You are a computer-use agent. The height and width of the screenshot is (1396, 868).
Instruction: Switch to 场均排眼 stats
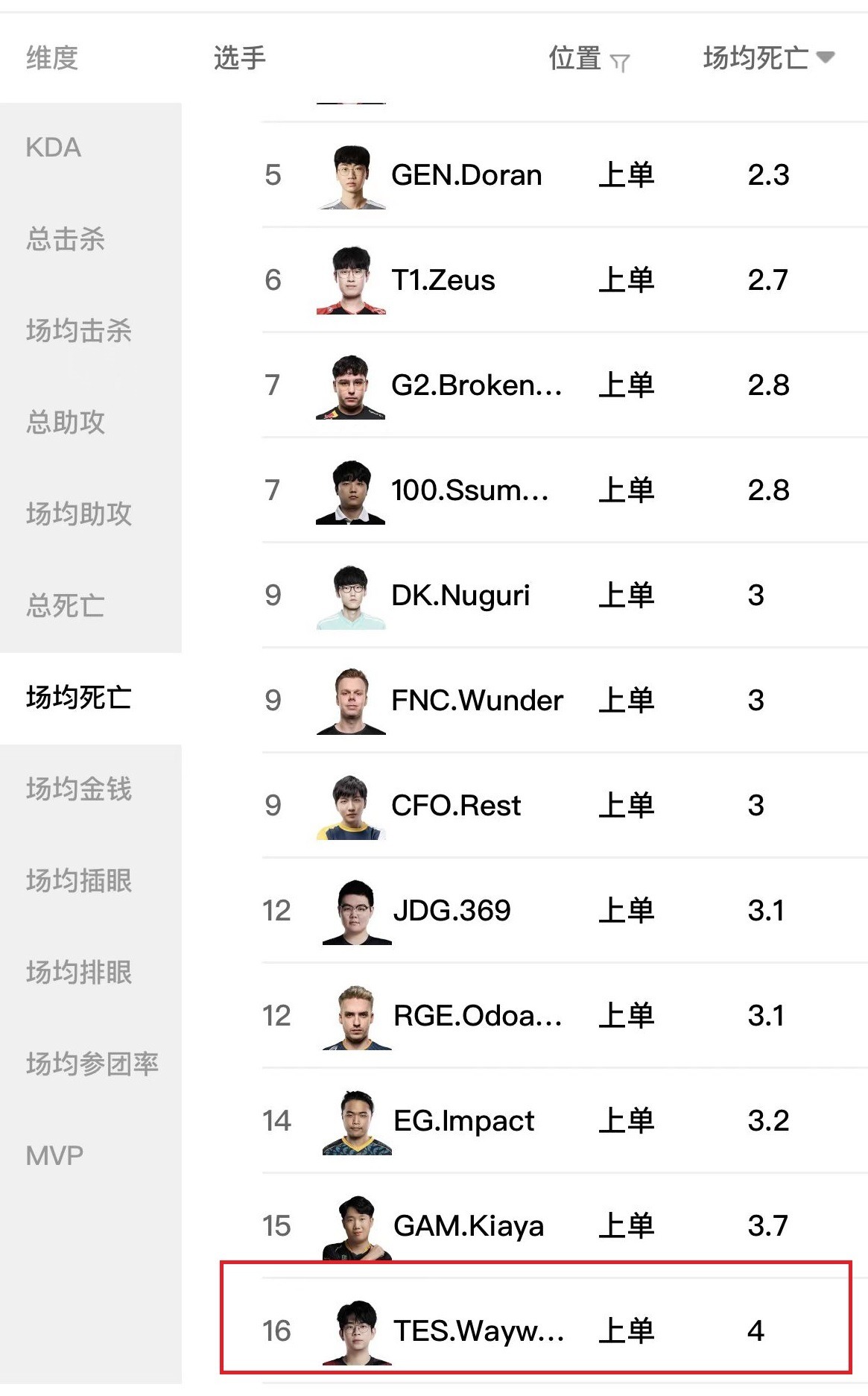(x=78, y=972)
